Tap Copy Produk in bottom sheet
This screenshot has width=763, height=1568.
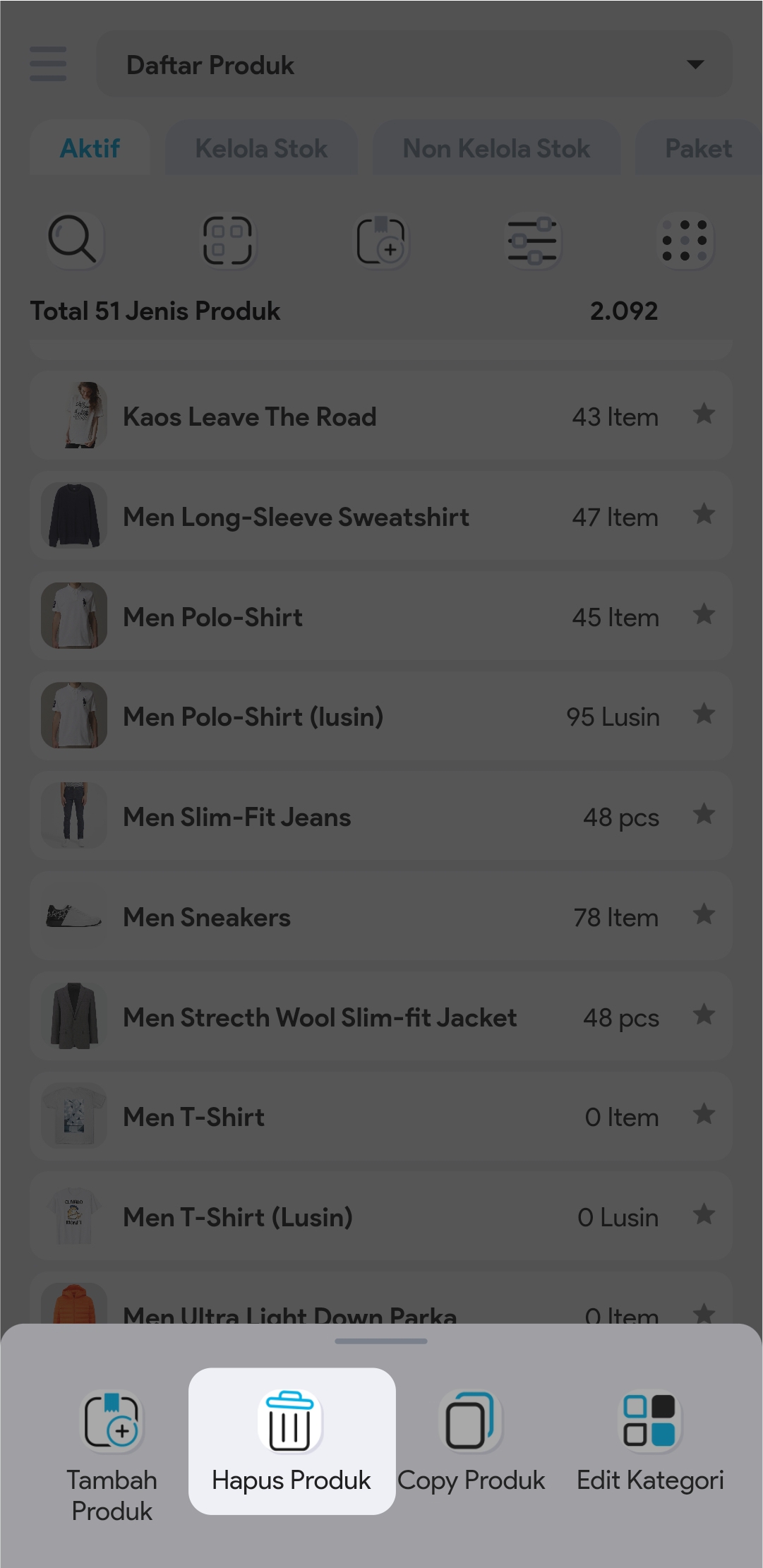[x=471, y=1441]
